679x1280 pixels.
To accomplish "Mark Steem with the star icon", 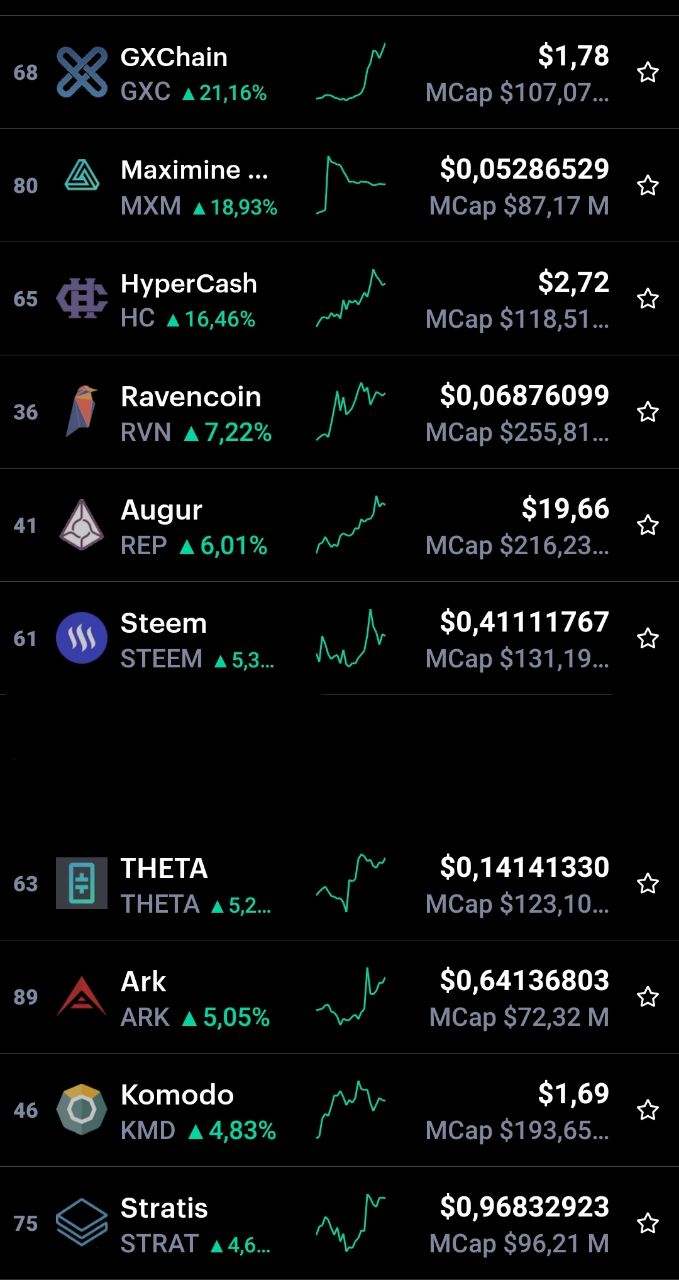I will point(648,638).
